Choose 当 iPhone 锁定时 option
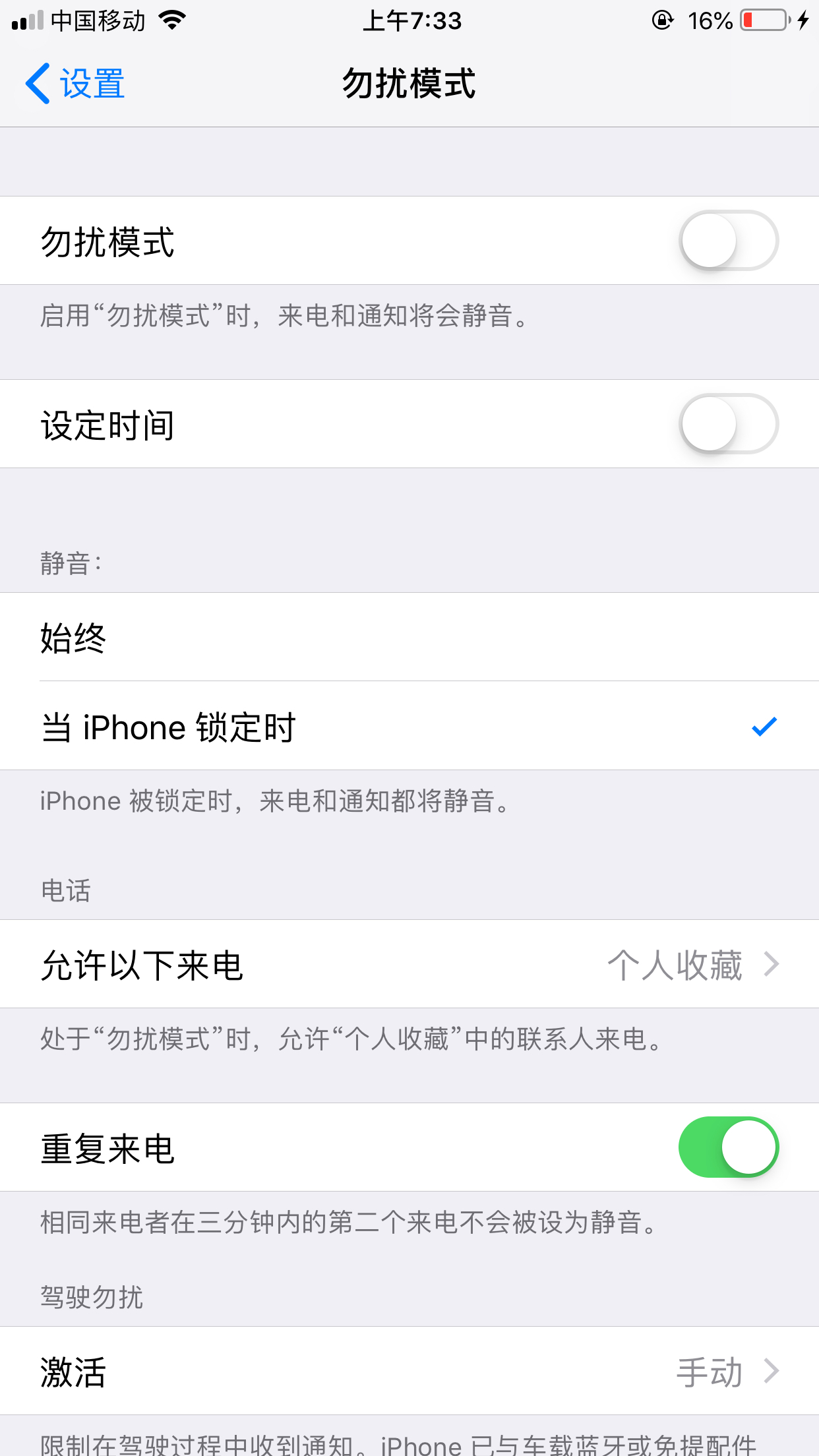The height and width of the screenshot is (1456, 819). (x=409, y=726)
